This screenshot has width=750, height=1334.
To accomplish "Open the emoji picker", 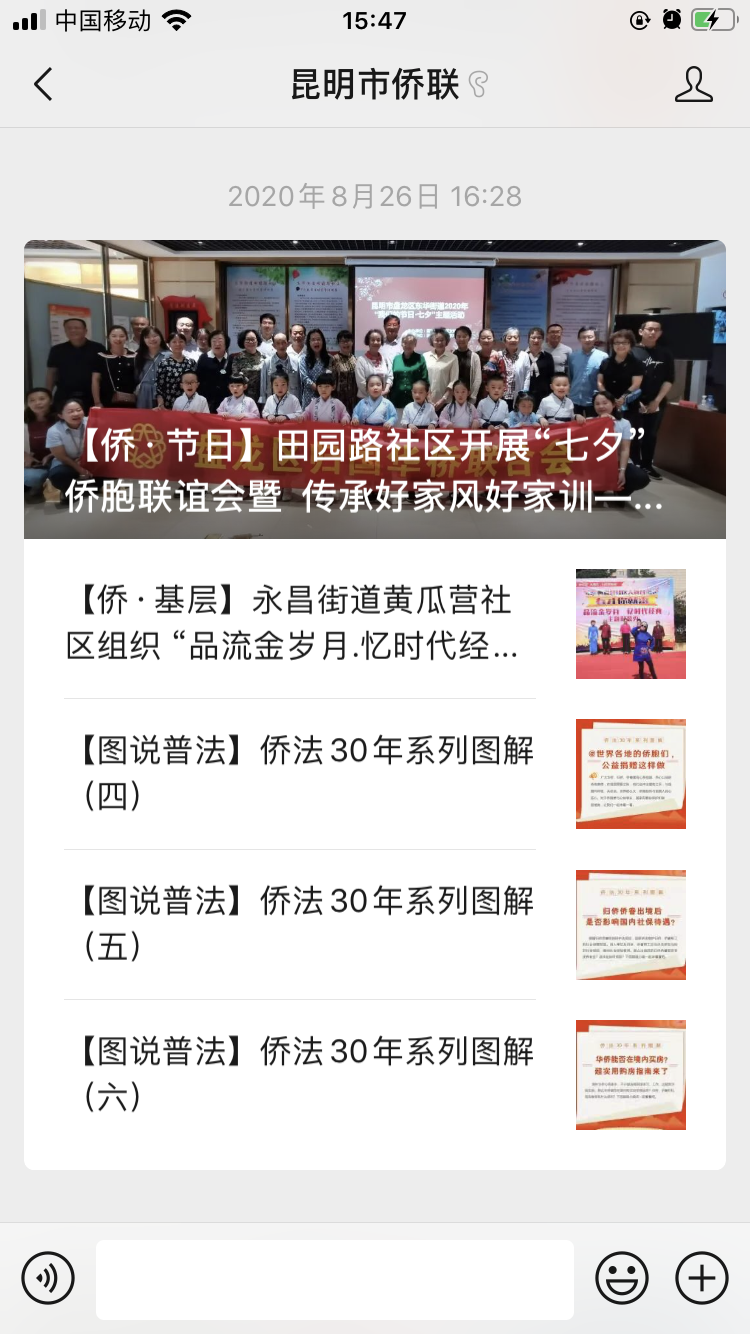I will (x=622, y=1278).
